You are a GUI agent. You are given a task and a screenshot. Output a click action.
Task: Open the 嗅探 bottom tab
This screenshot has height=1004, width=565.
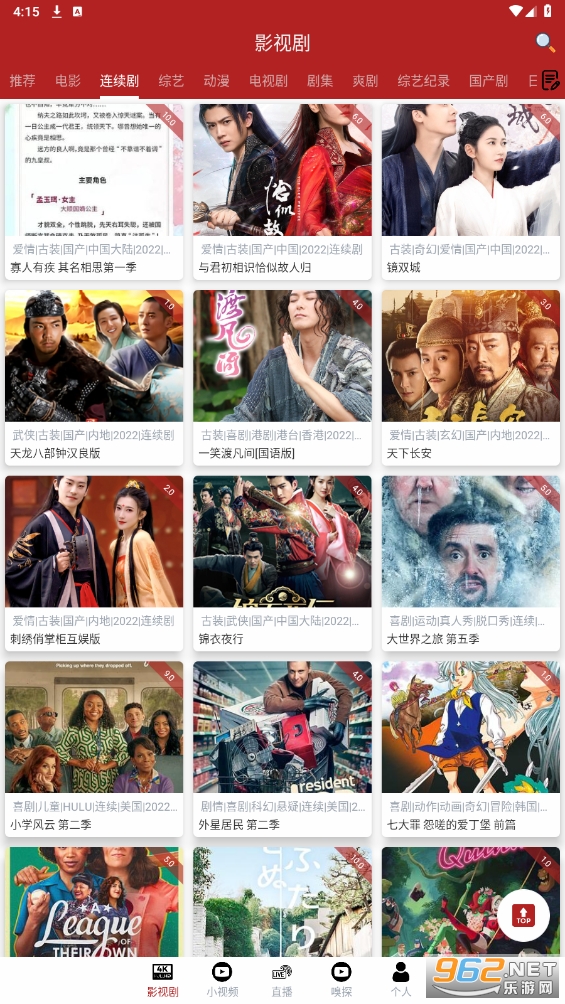coord(341,980)
